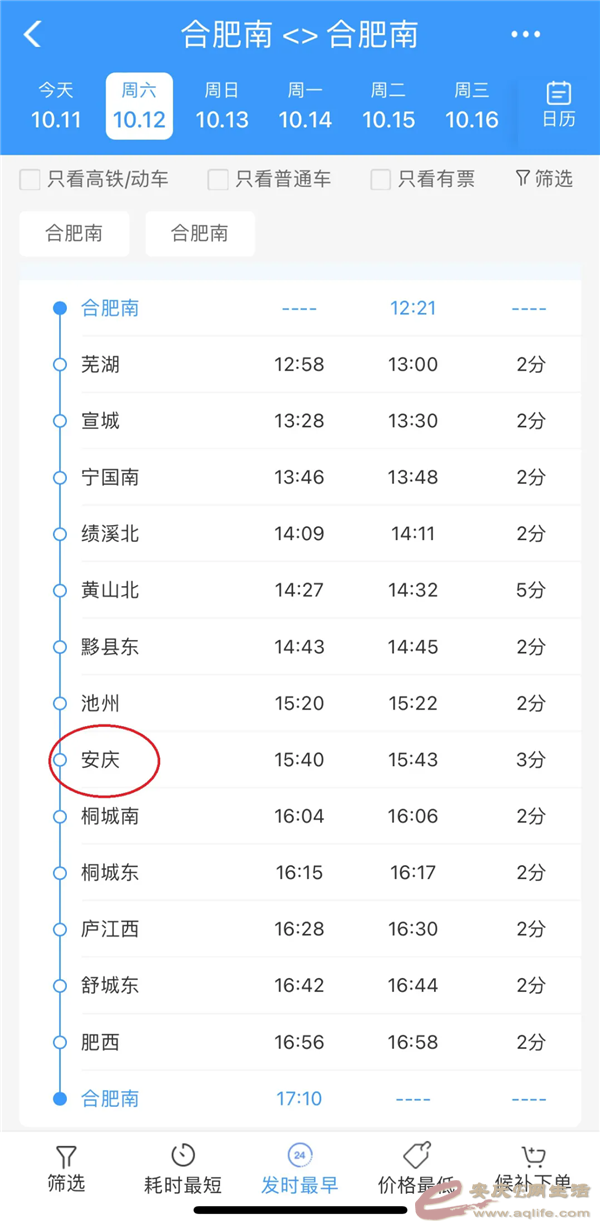
Task: Open 候补下单 waitlist ordering
Action: [x=533, y=1169]
